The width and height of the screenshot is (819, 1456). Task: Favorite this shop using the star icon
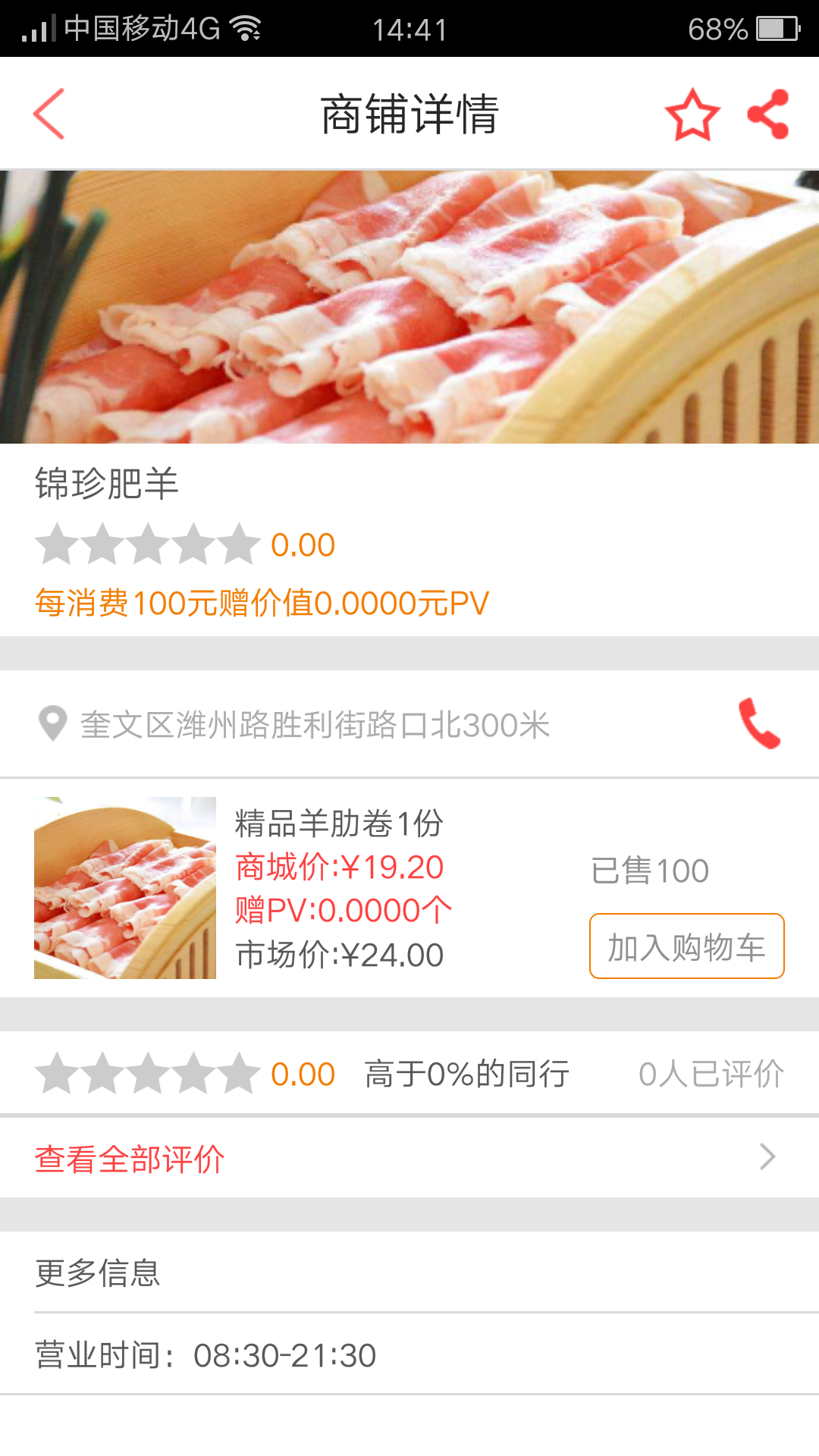coord(691,114)
